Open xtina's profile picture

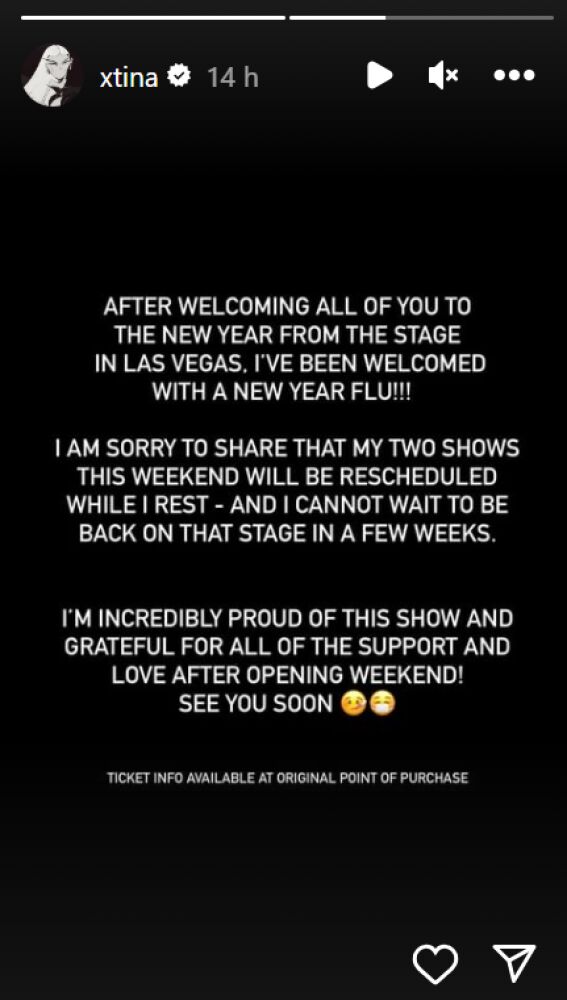pyautogui.click(x=52, y=75)
